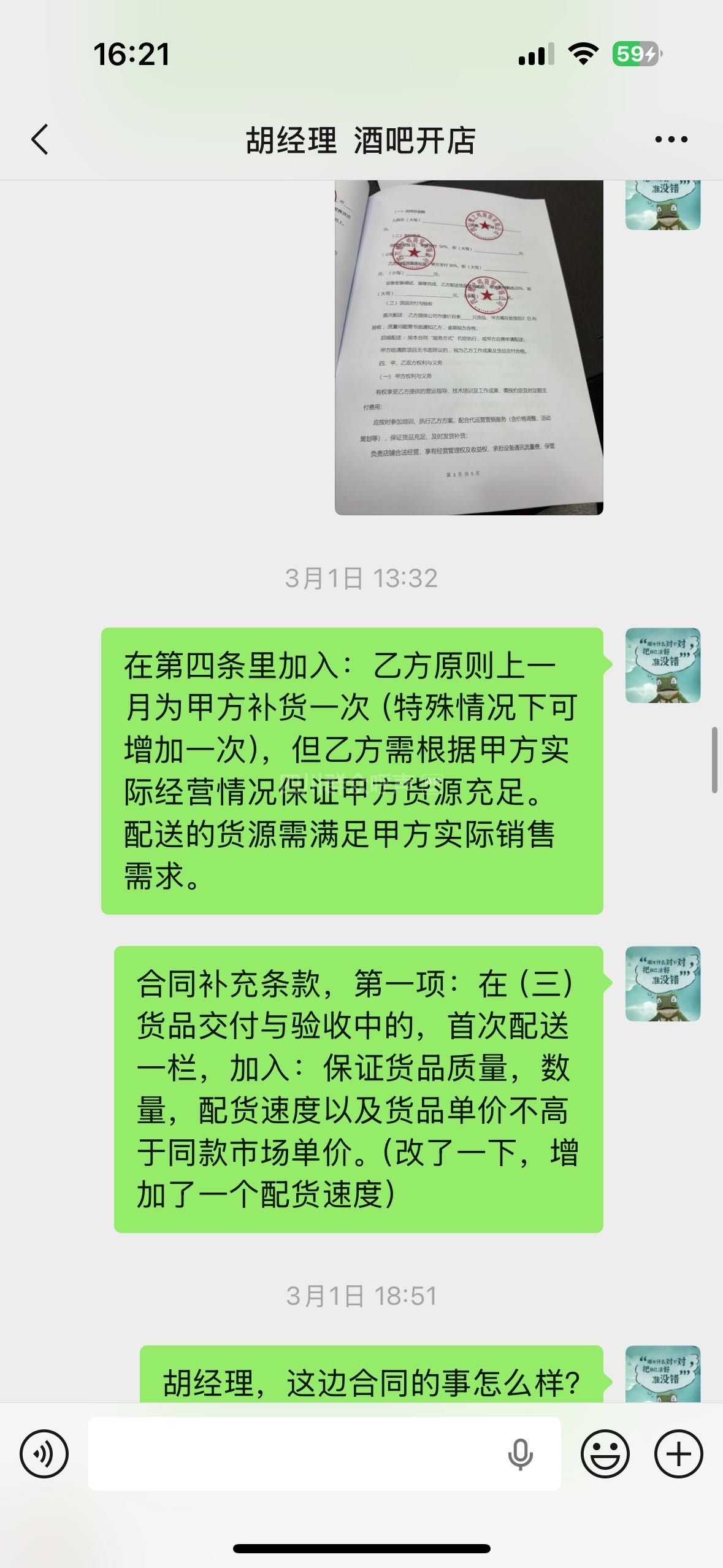Go back to the chat list
Screen dimensions: 723x1568
tap(40, 140)
